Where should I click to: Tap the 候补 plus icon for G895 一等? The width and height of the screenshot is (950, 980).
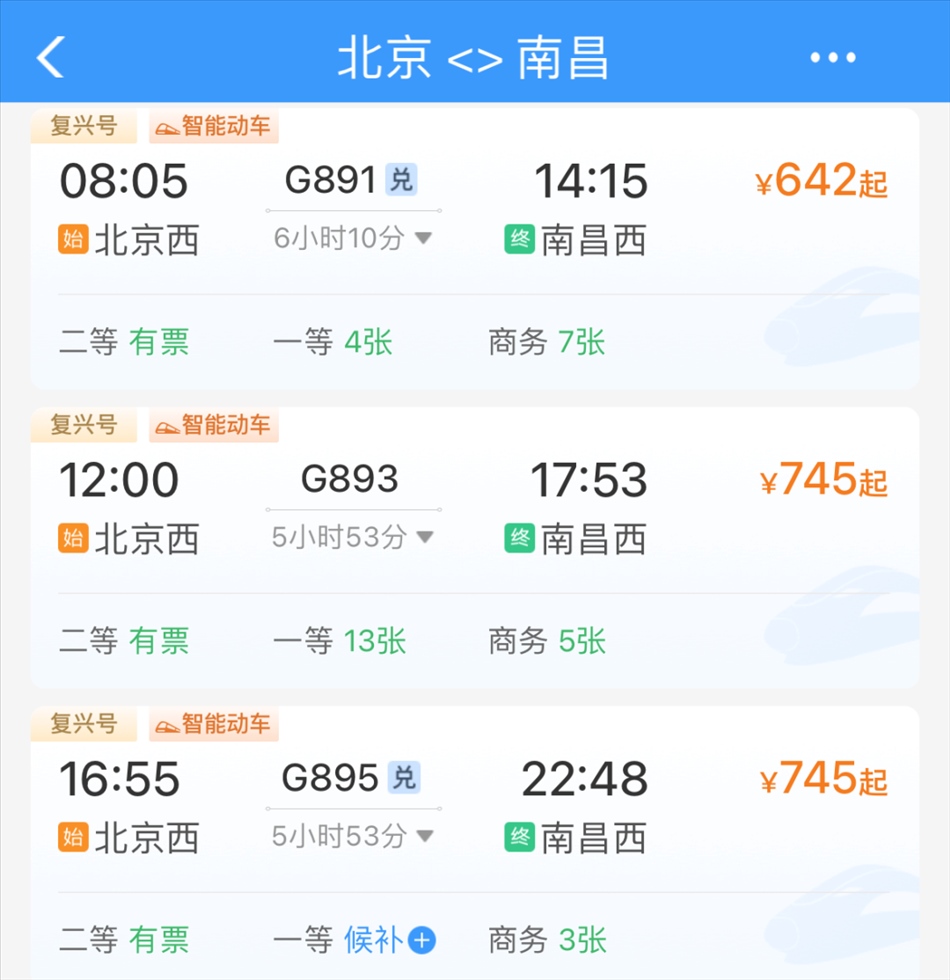pos(422,940)
